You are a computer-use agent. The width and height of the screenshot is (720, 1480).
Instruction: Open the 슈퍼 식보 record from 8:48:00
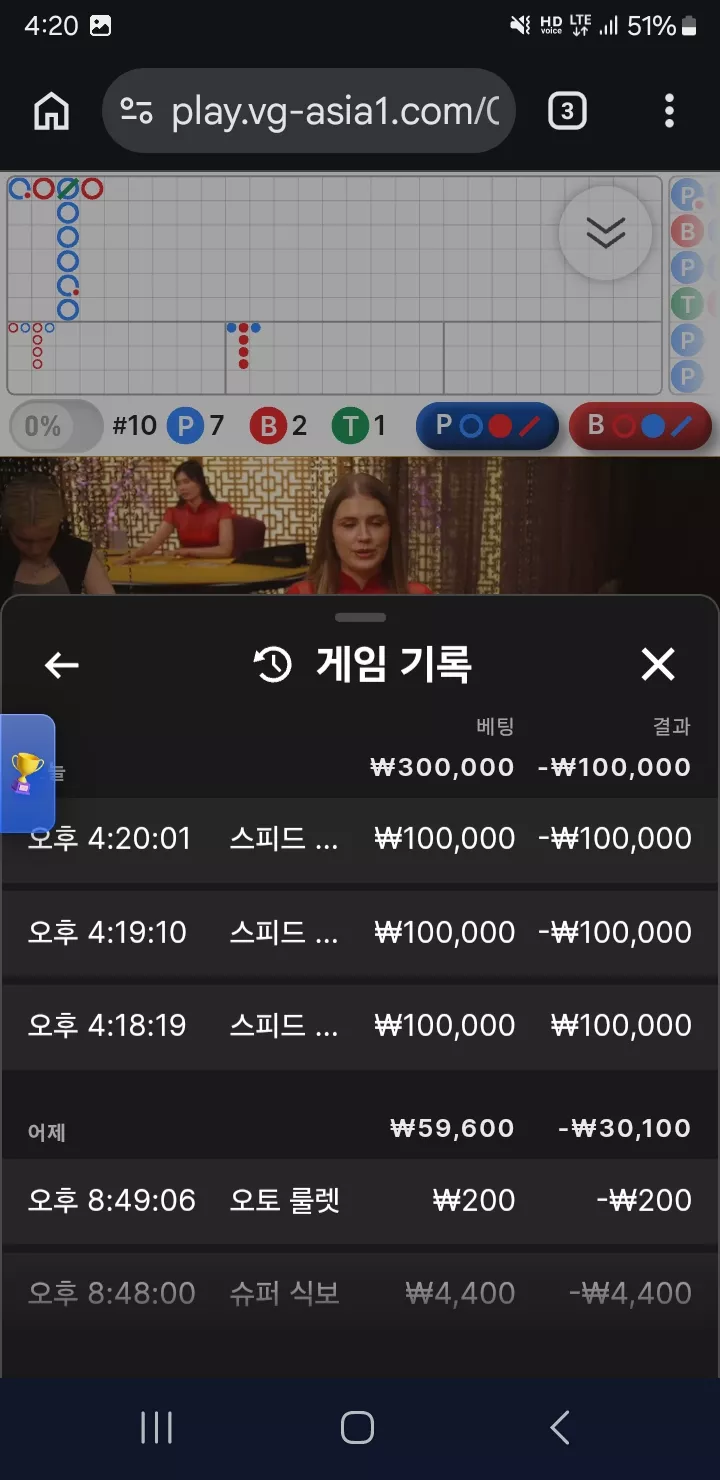click(360, 1293)
